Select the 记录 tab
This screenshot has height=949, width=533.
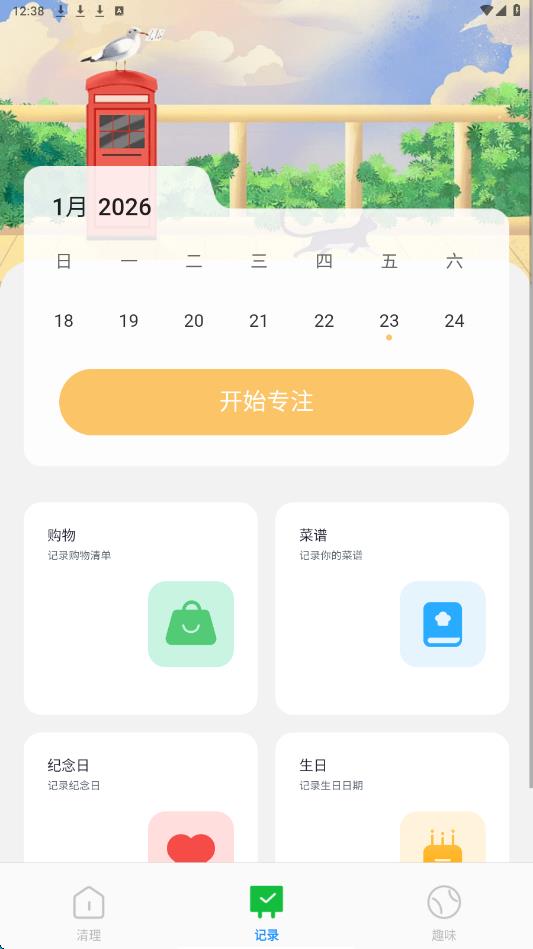pos(266,913)
